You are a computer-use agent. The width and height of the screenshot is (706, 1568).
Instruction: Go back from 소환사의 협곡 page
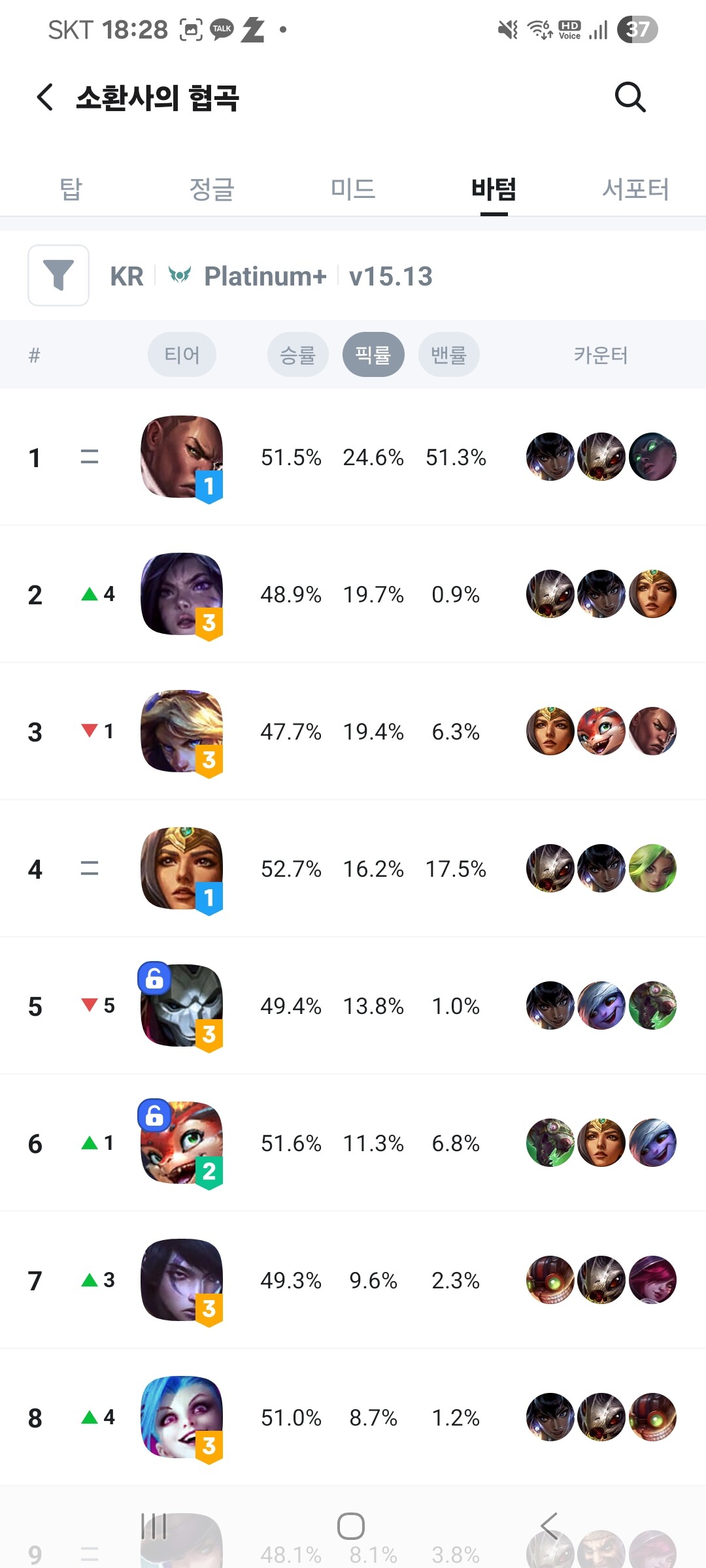click(44, 97)
